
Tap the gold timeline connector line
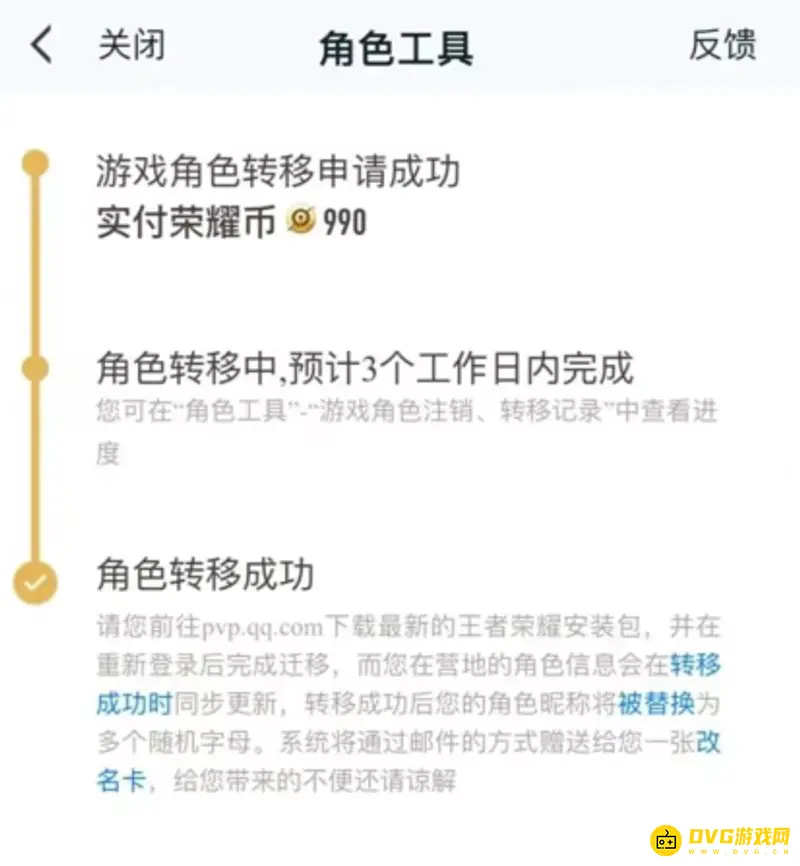(x=37, y=270)
